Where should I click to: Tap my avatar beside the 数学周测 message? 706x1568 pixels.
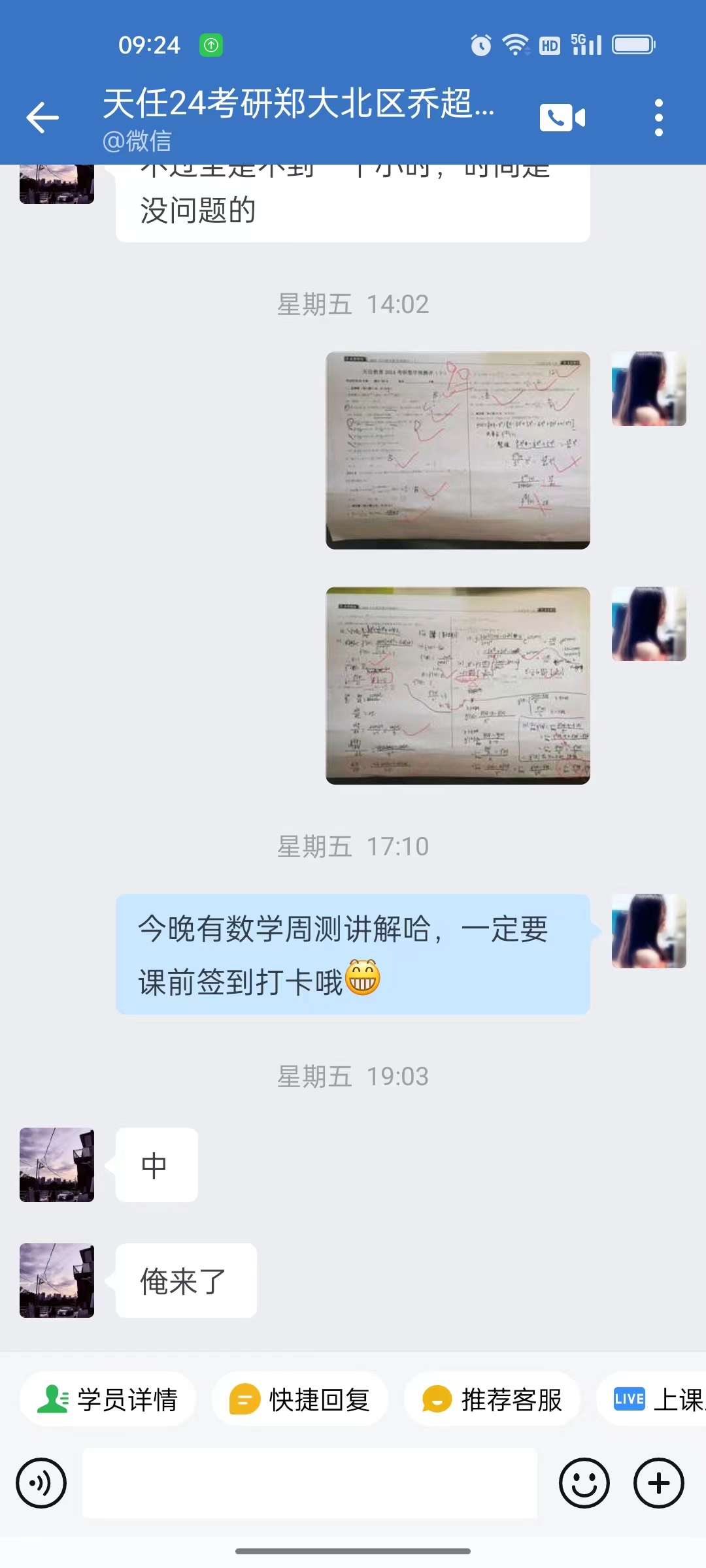coord(648,931)
